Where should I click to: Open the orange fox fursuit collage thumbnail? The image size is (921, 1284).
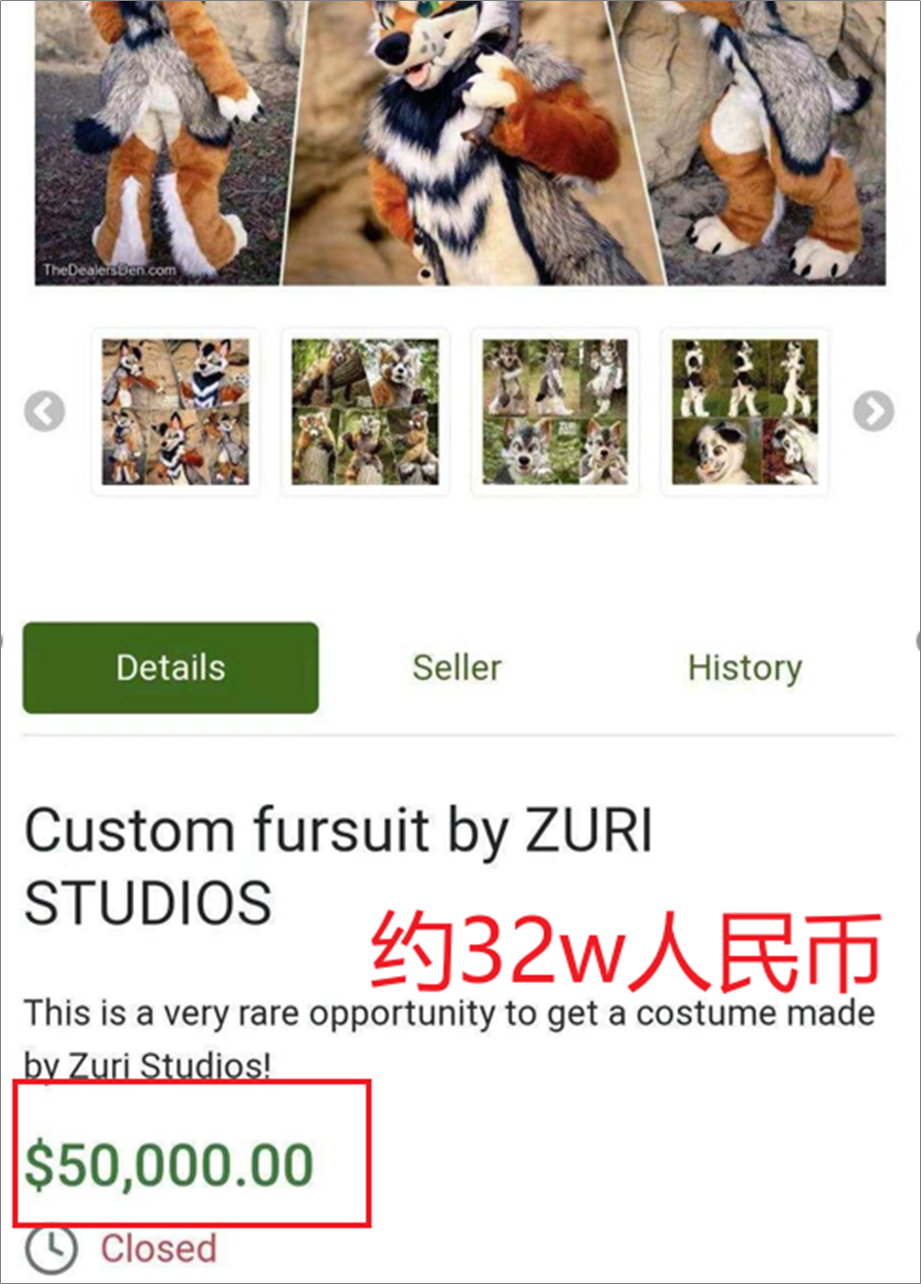pos(176,411)
